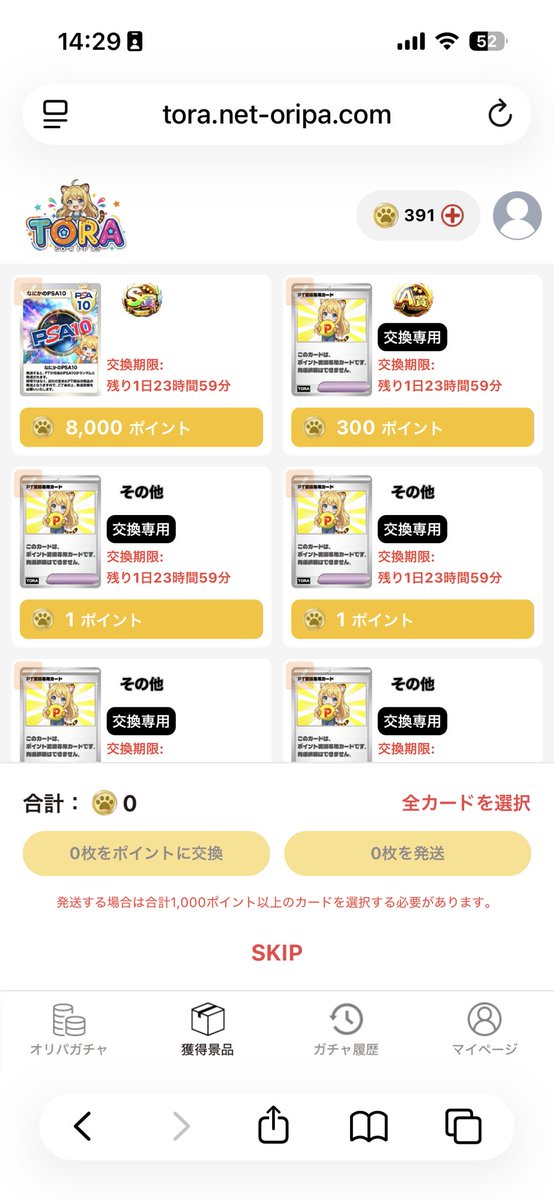Viewport: 554px width, 1200px height.
Task: Open the profile avatar at top right
Action: click(517, 215)
